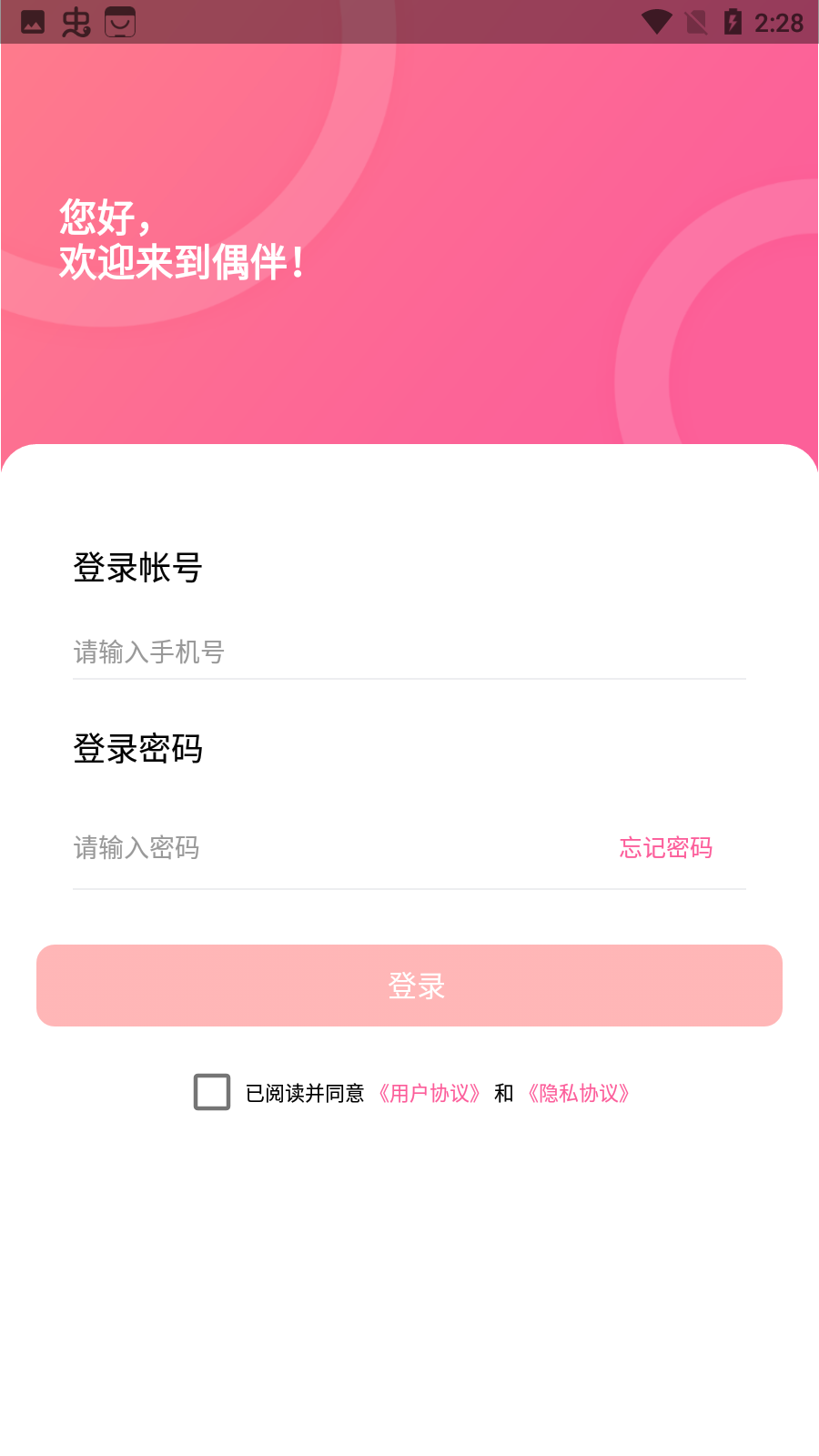Focus the phone number input field
The width and height of the screenshot is (819, 1456).
408,652
